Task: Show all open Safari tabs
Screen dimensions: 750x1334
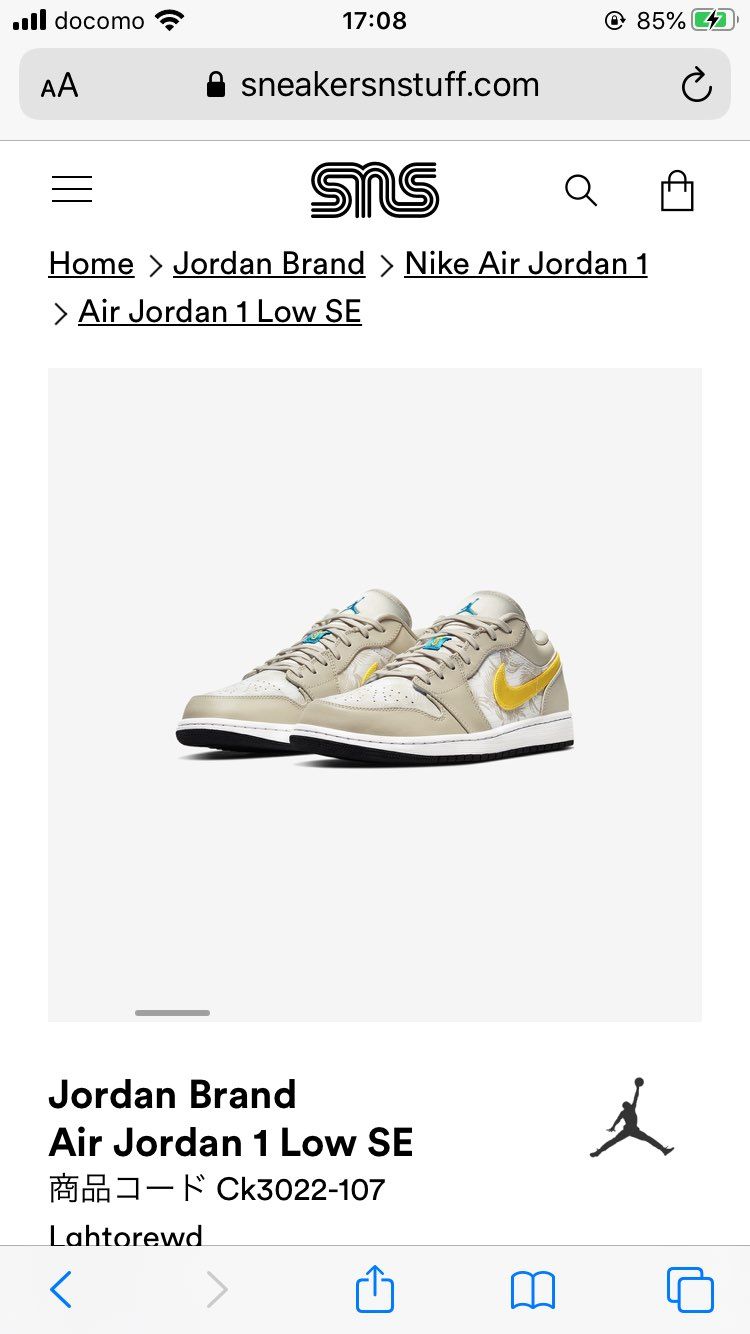Action: [690, 1290]
